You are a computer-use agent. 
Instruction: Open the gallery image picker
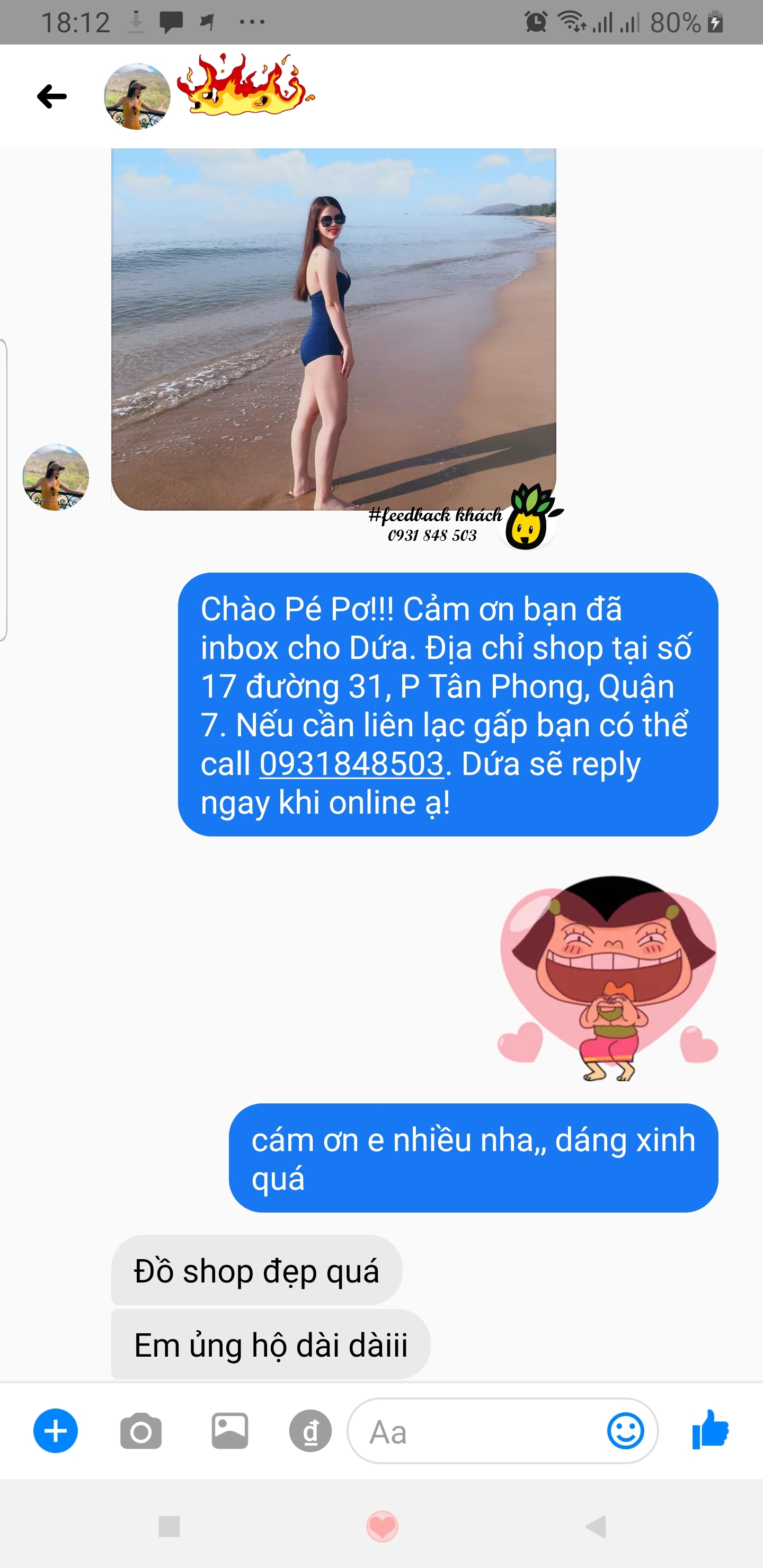[x=229, y=1431]
